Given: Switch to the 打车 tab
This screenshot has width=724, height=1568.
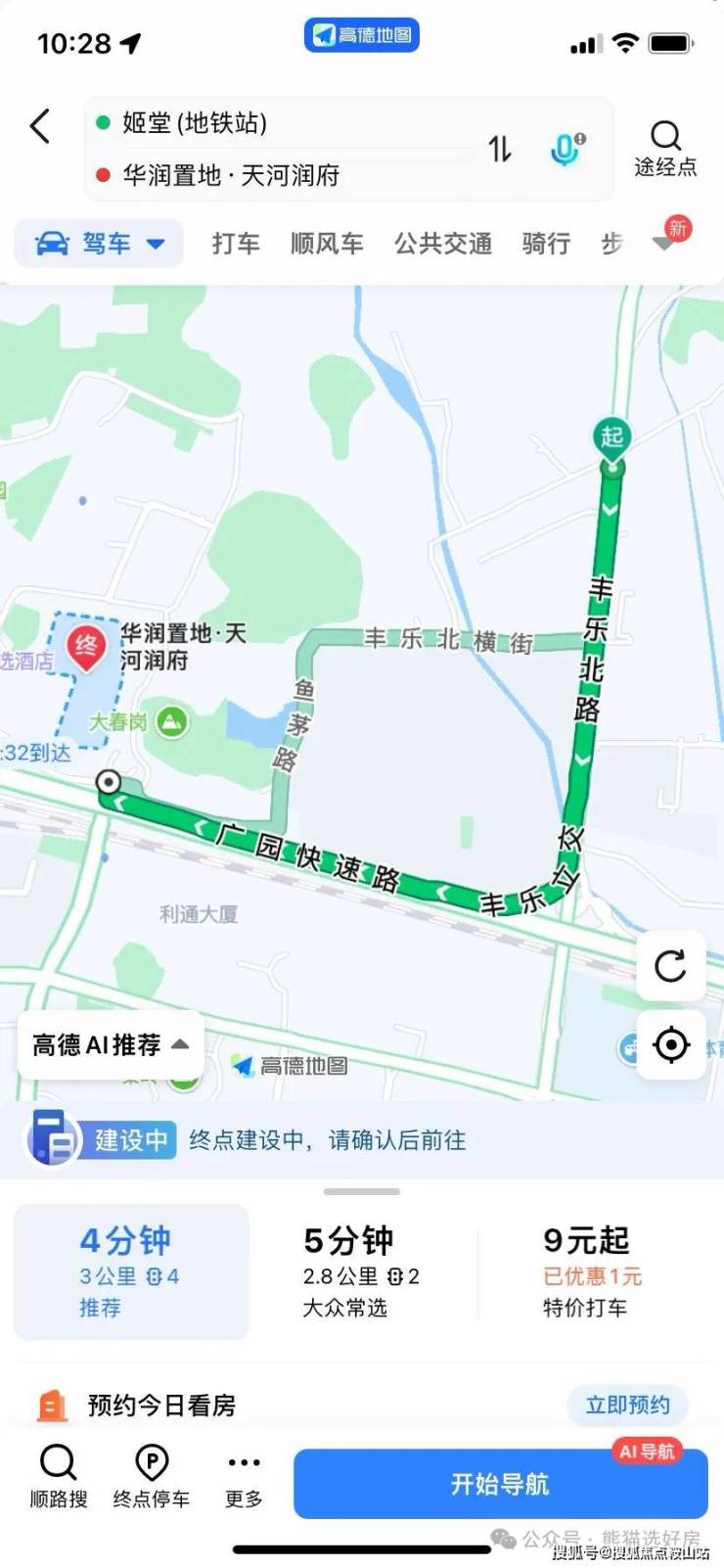Looking at the screenshot, I should [236, 244].
